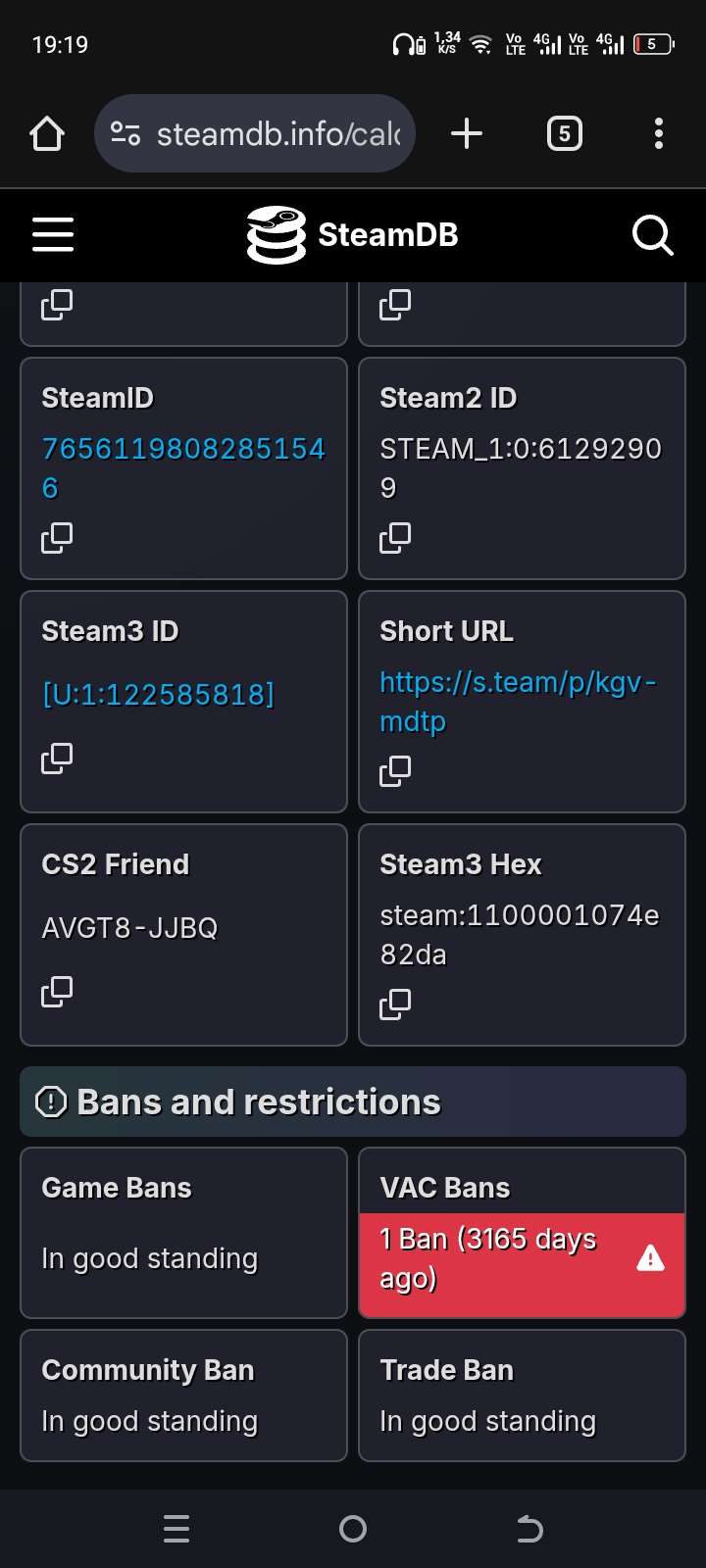Open the SteamDB hamburger navigation menu
Image resolution: width=706 pixels, height=1568 pixels.
click(x=52, y=234)
